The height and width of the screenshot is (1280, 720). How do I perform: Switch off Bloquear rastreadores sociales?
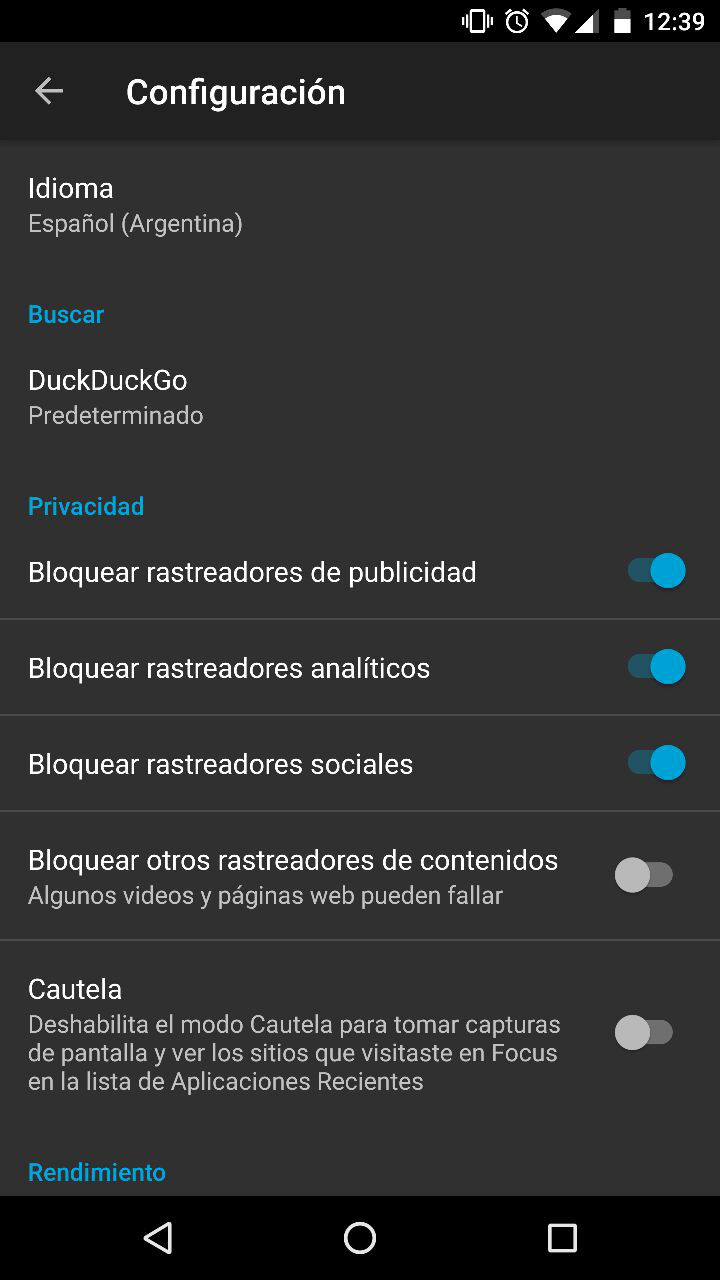coord(656,763)
